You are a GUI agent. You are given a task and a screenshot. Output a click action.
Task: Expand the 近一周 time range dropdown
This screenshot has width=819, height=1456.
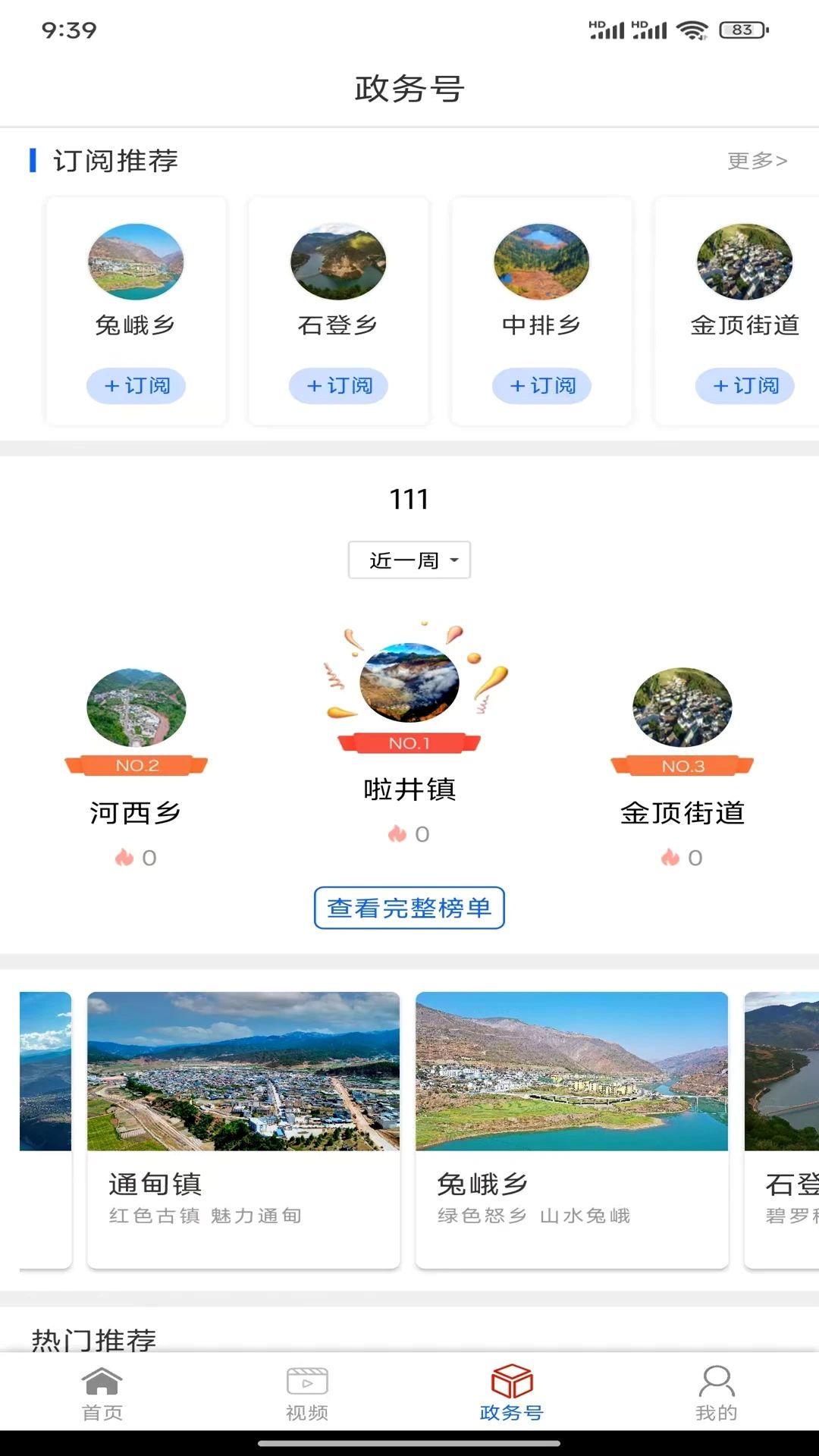(x=409, y=560)
